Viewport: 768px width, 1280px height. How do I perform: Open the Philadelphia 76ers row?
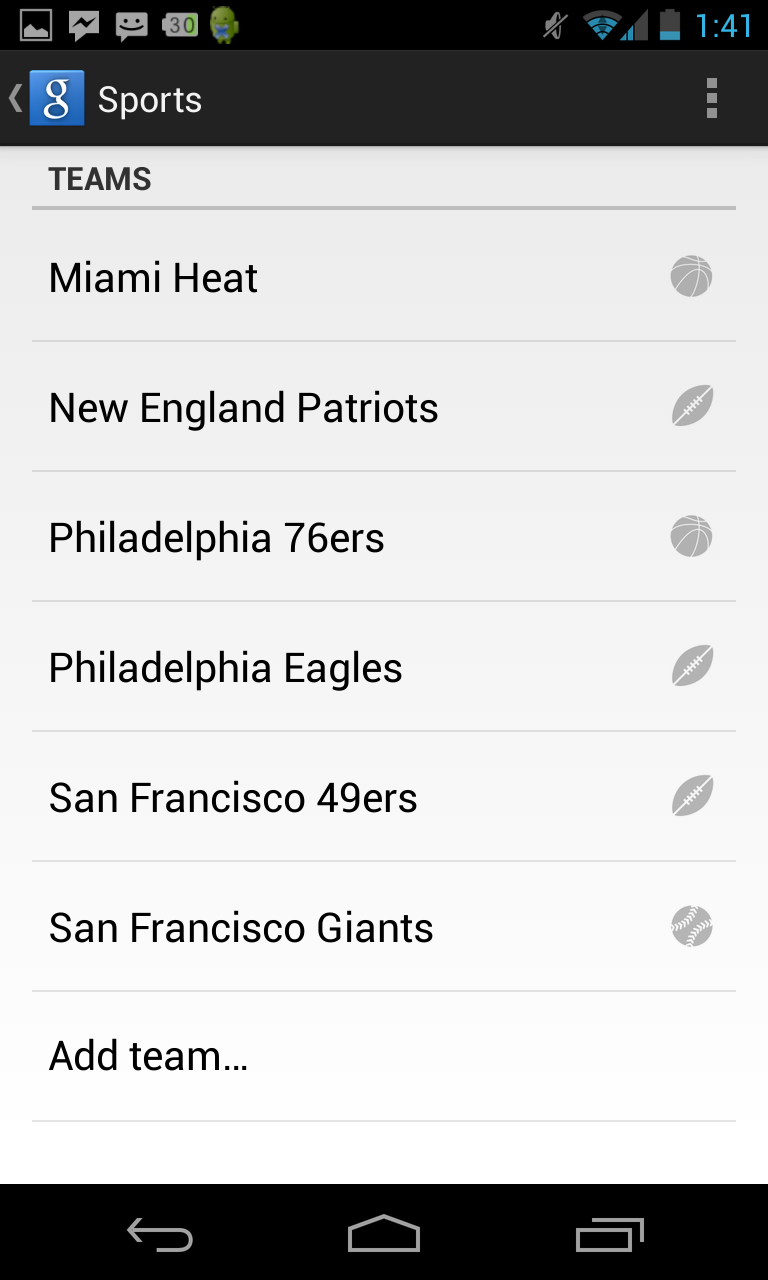(383, 537)
